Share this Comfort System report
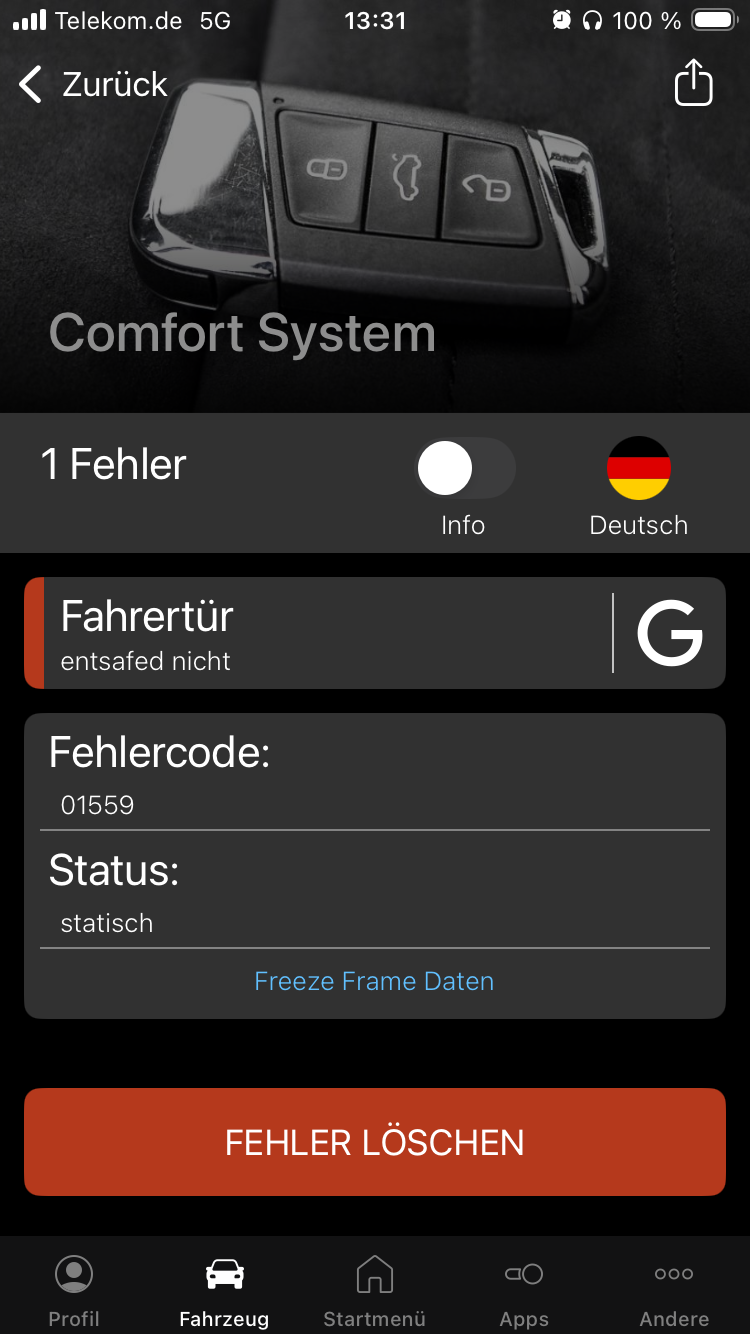The width and height of the screenshot is (750, 1334). 693,83
